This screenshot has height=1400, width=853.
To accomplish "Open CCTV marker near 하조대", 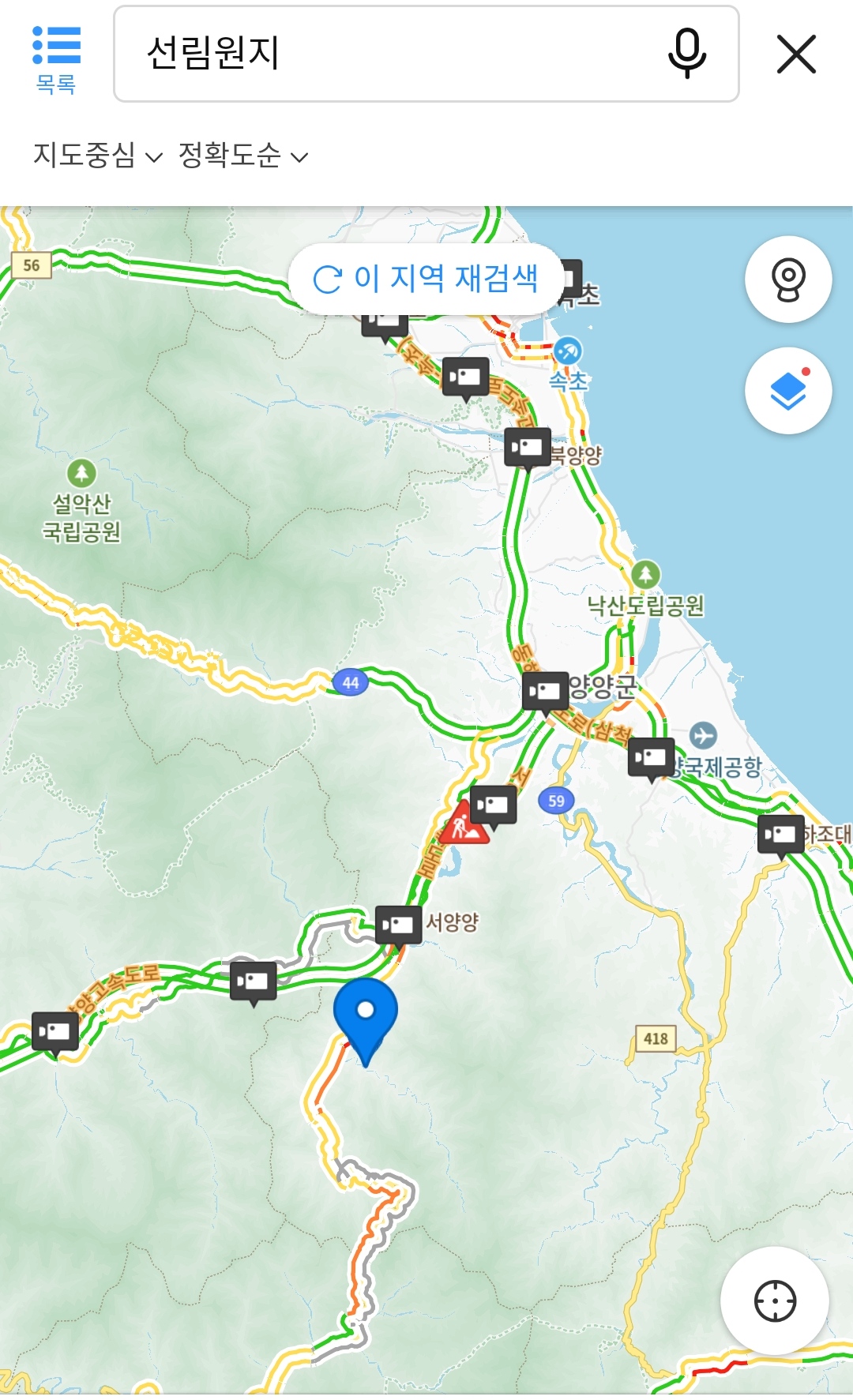I will [781, 837].
